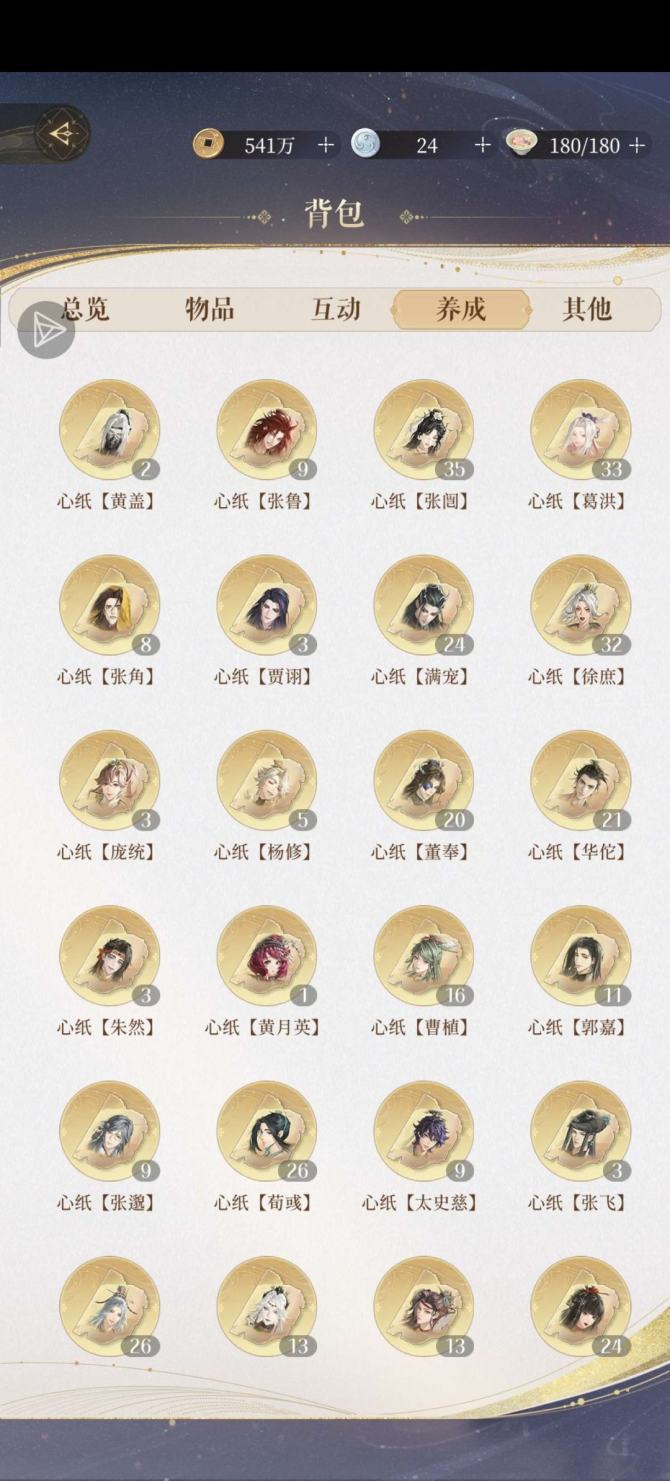This screenshot has height=1481, width=670.
Task: Choose the 心纸【徐庶】 item
Action: [x=580, y=605]
